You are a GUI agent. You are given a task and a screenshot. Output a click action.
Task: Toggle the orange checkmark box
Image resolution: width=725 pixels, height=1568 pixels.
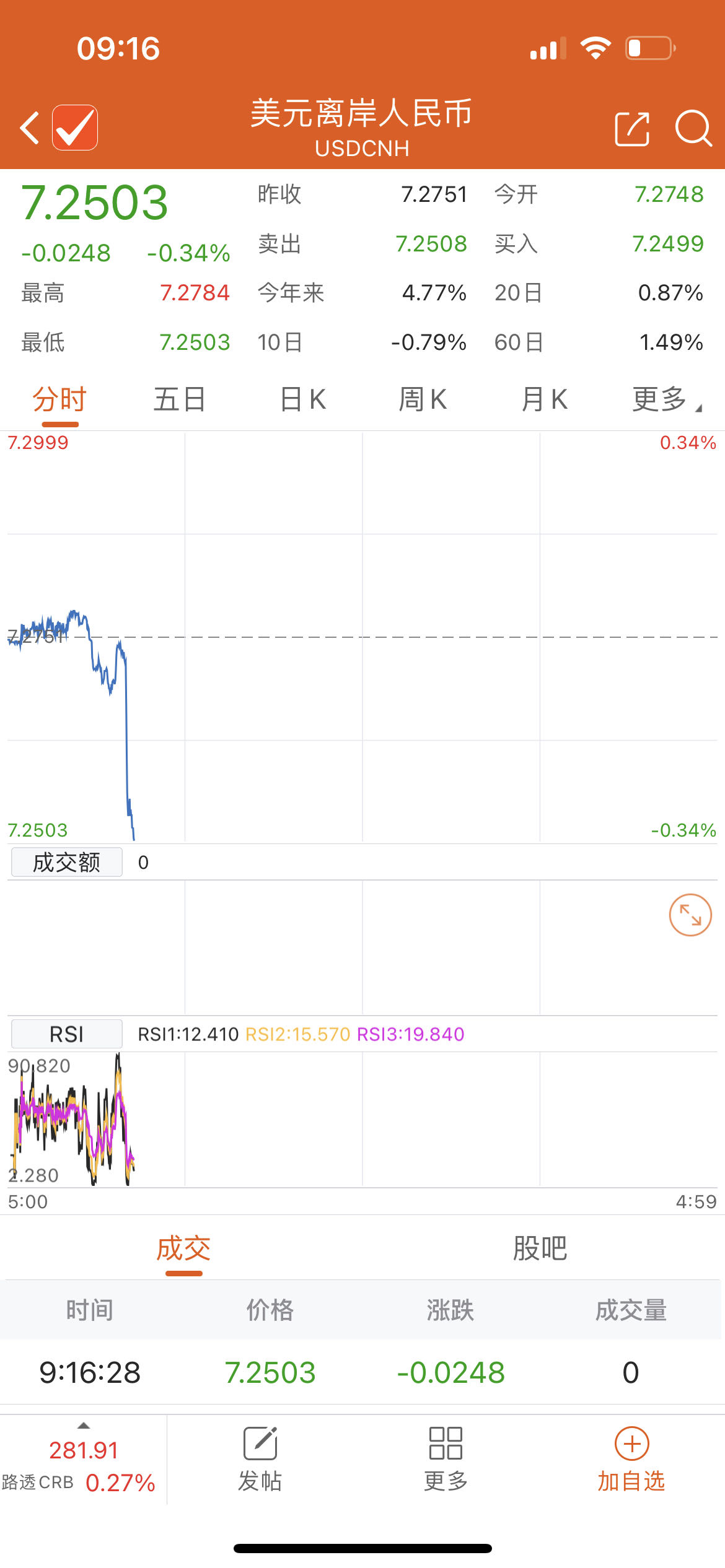tap(75, 128)
